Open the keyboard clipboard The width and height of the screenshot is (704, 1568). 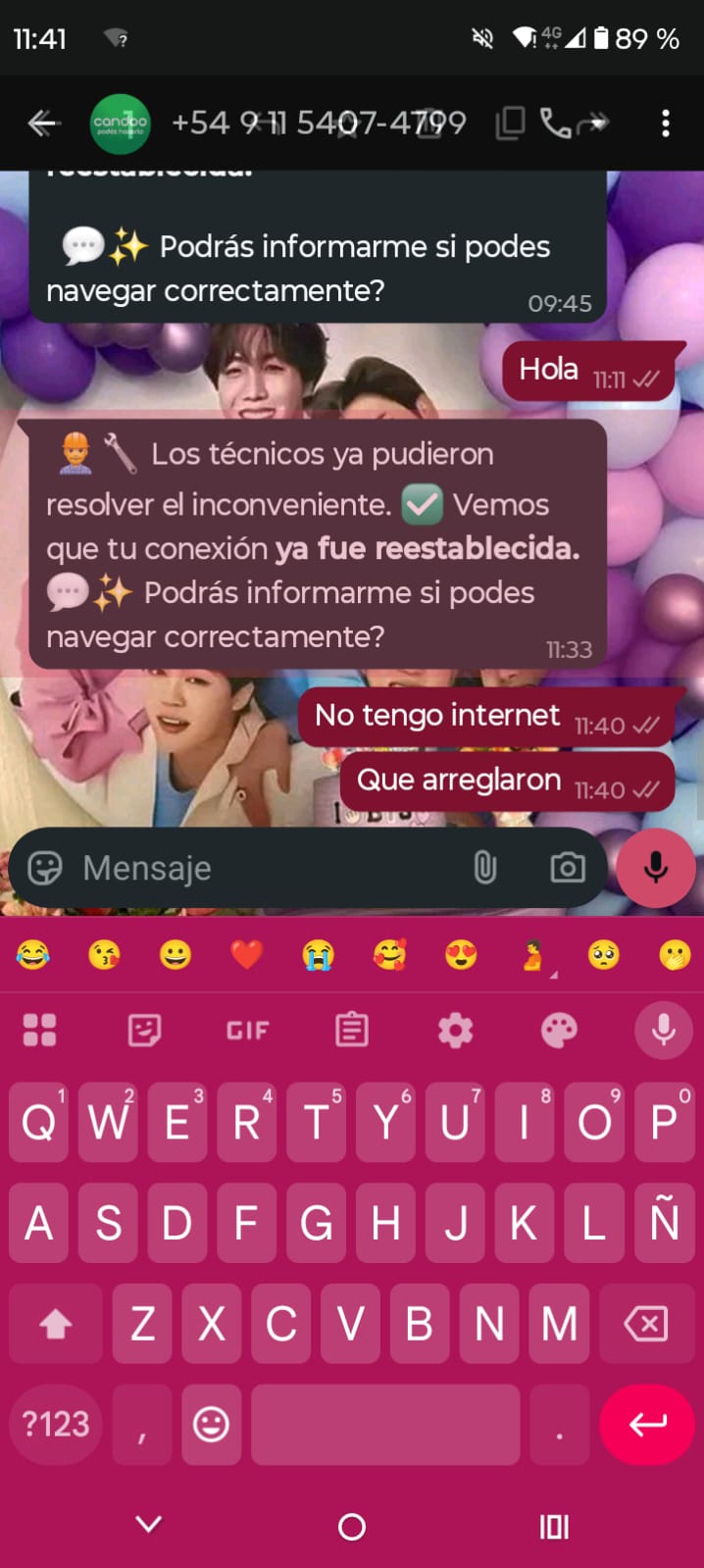[x=351, y=1031]
